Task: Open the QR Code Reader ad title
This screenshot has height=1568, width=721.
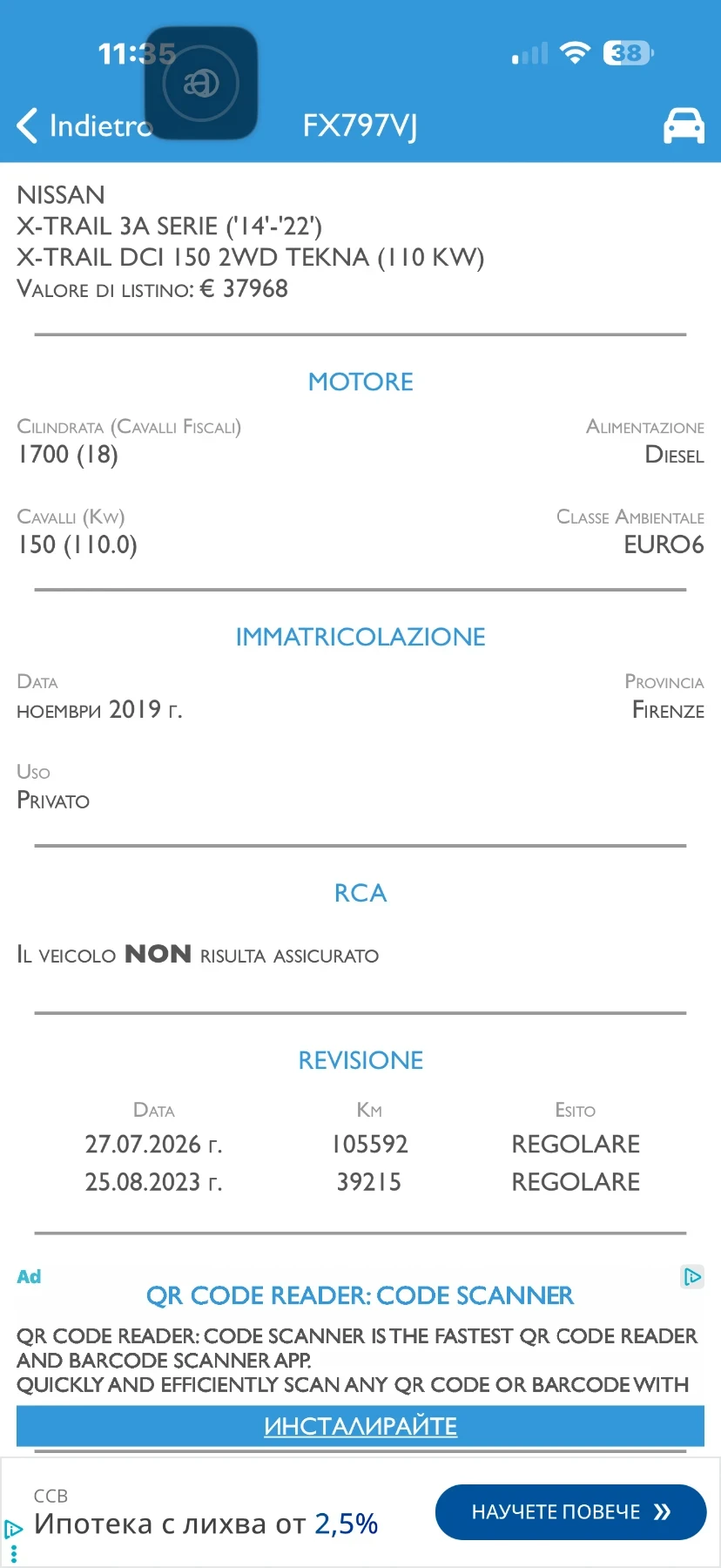Action: coord(360,1295)
